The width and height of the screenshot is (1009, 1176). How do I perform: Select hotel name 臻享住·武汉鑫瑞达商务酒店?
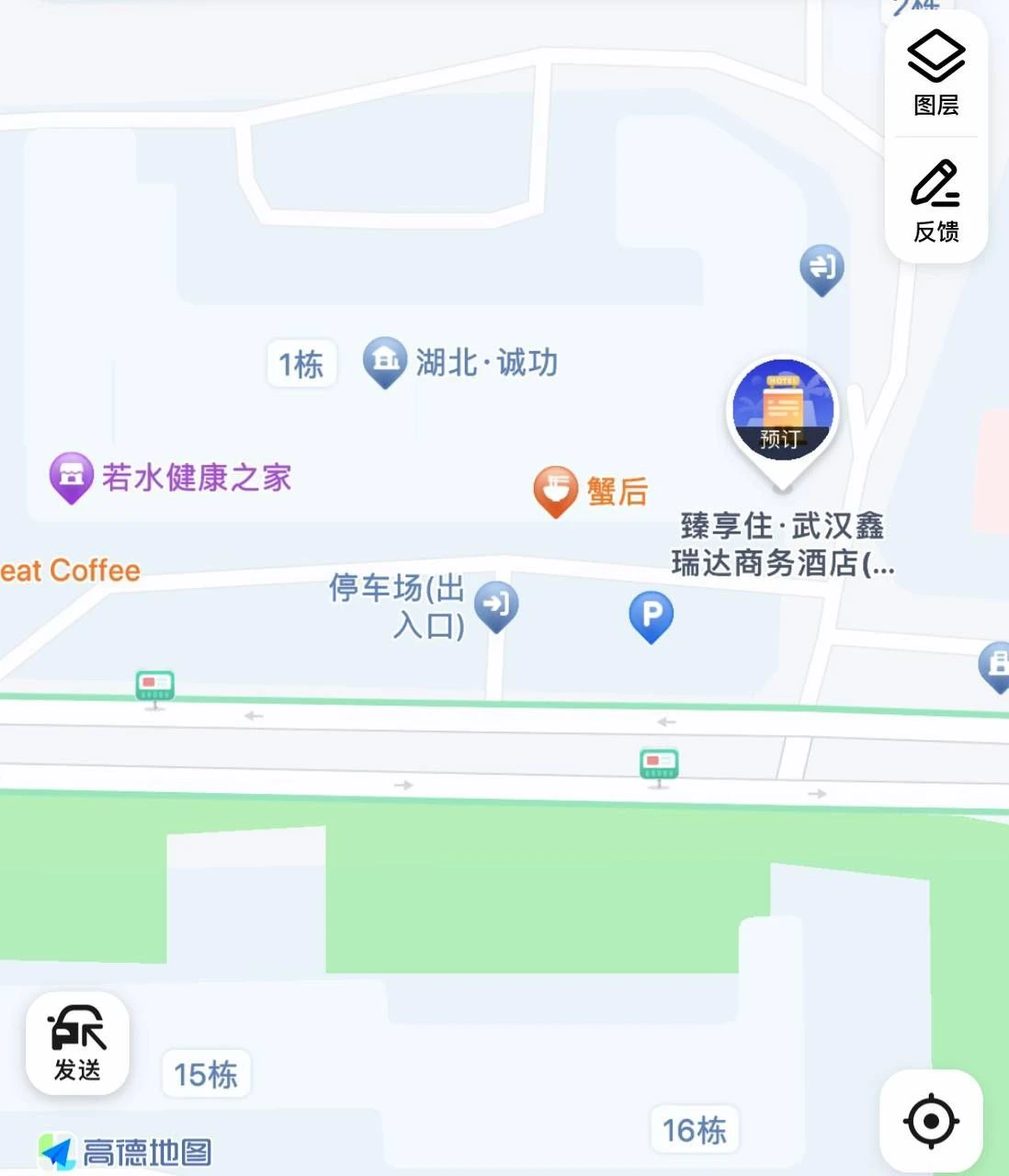pyautogui.click(x=783, y=548)
